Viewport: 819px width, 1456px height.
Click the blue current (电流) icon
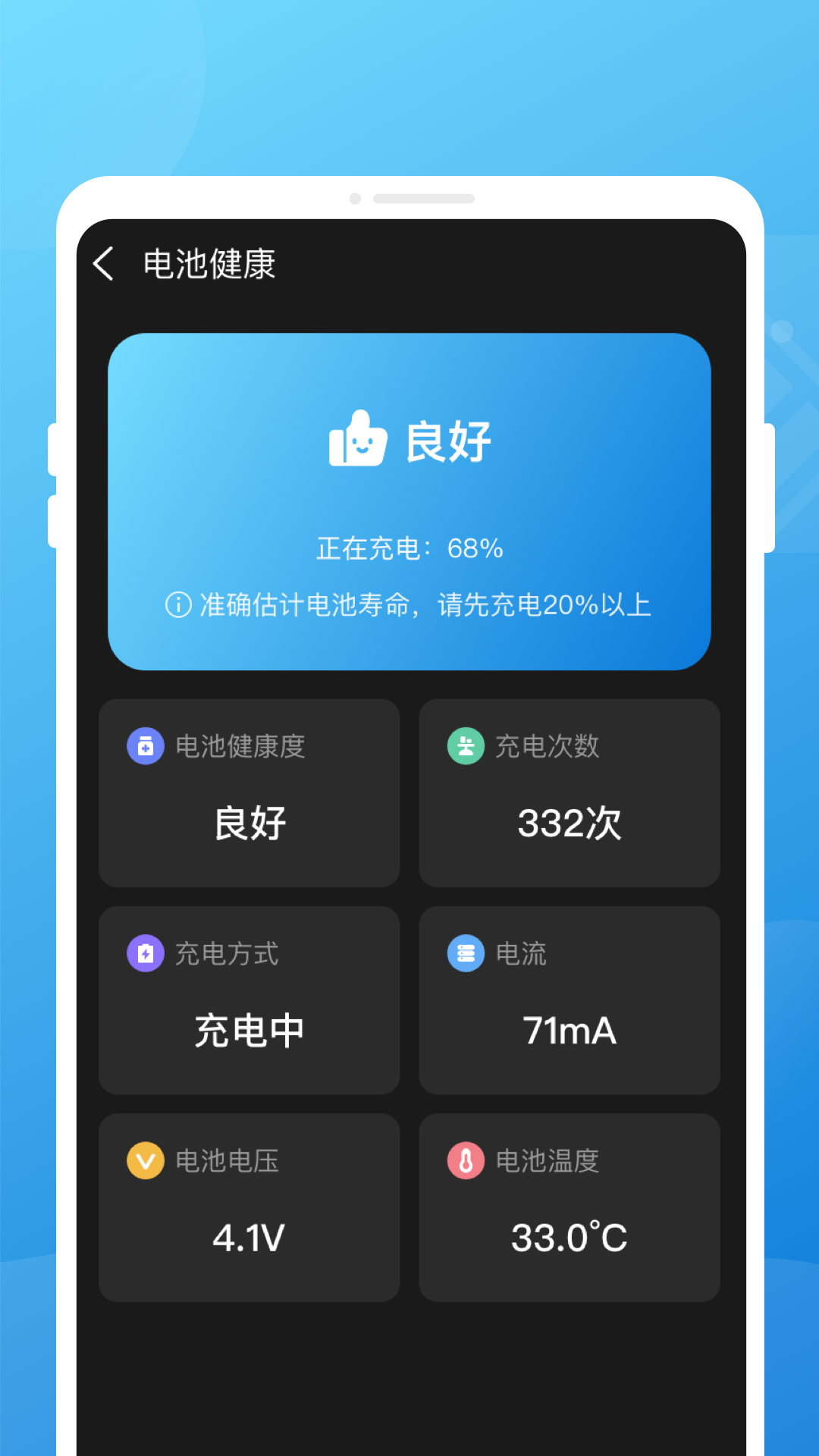[x=466, y=954]
